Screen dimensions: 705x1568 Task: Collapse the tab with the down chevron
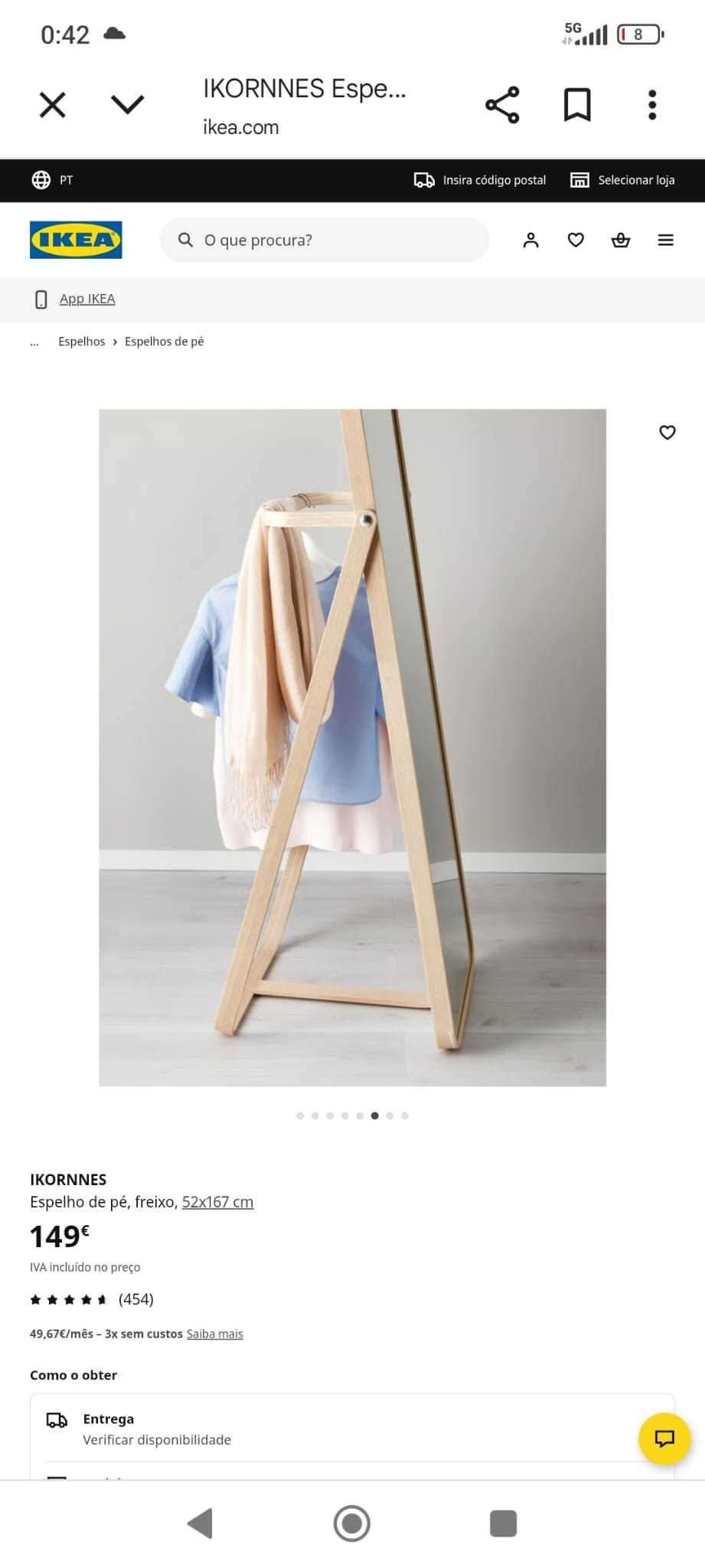(128, 104)
